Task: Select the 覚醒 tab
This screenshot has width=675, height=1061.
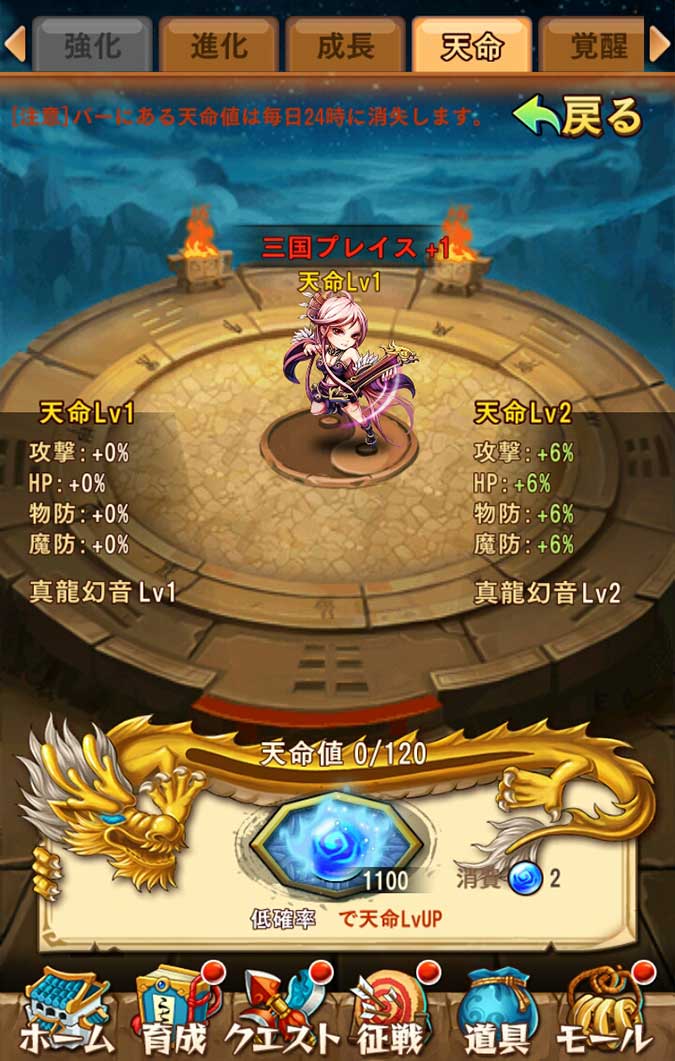Action: click(x=593, y=44)
